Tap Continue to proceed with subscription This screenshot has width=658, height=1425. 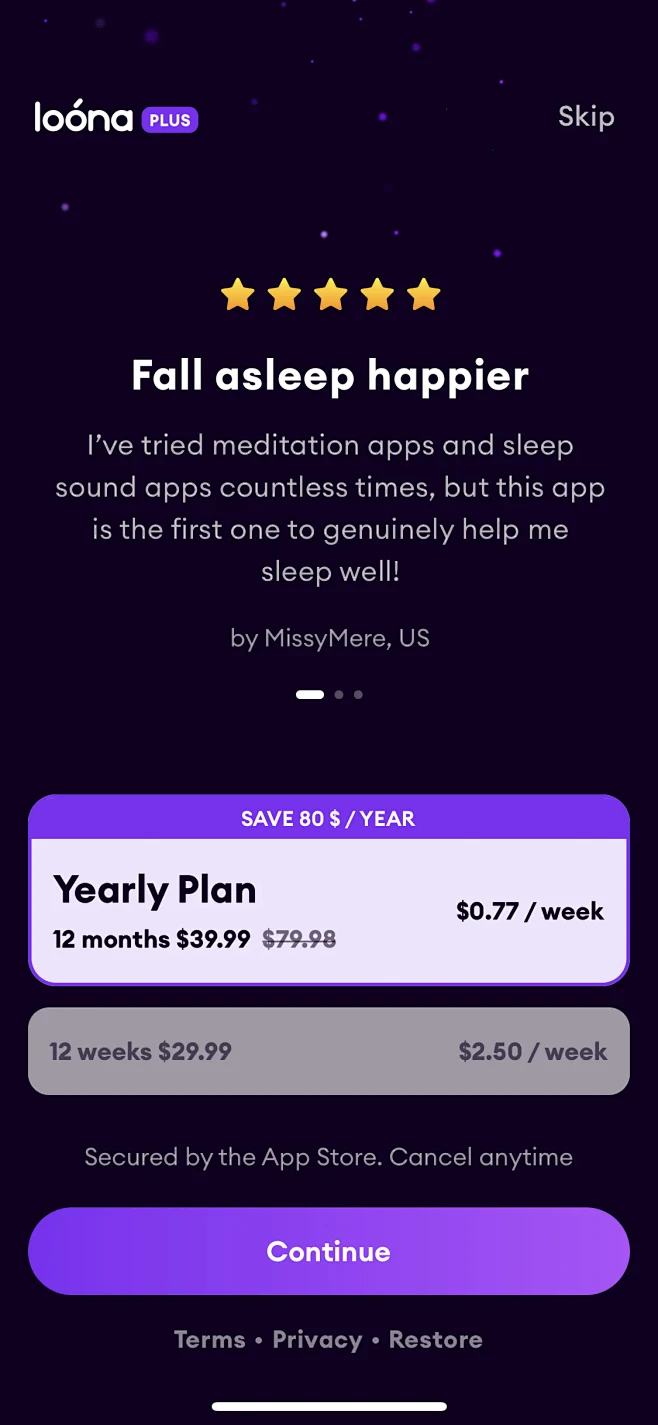click(x=328, y=1251)
